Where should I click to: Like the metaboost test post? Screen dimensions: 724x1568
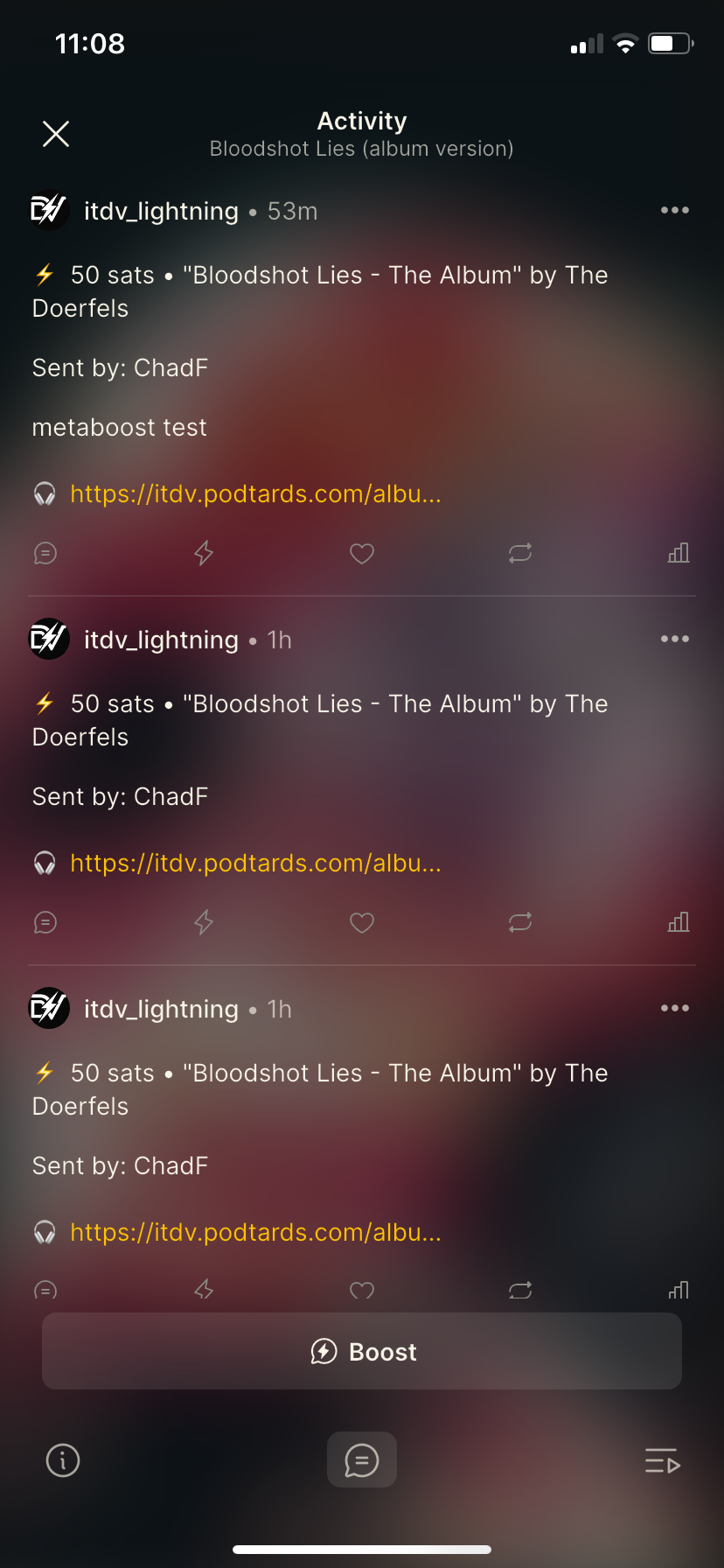click(x=362, y=553)
